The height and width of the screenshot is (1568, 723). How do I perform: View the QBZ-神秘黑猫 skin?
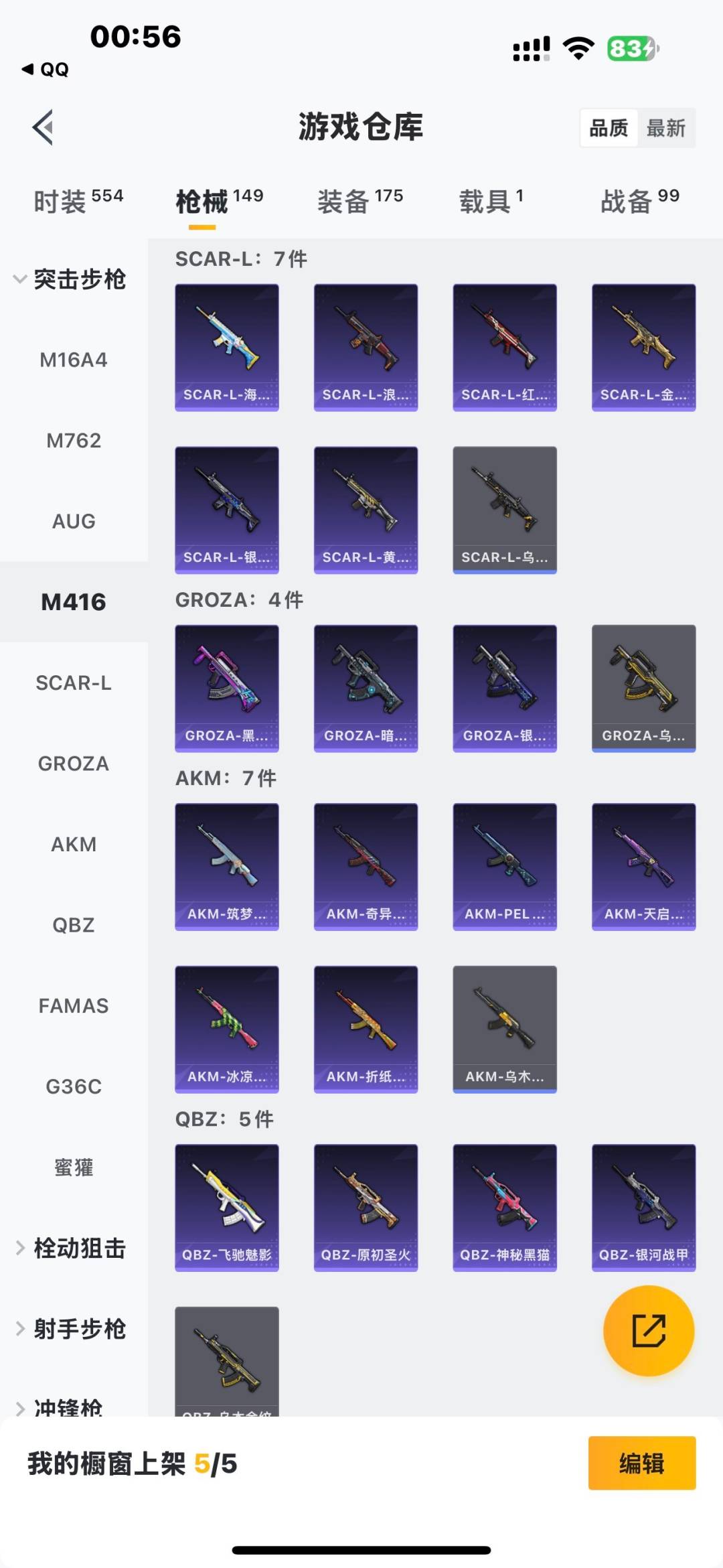[x=505, y=1207]
